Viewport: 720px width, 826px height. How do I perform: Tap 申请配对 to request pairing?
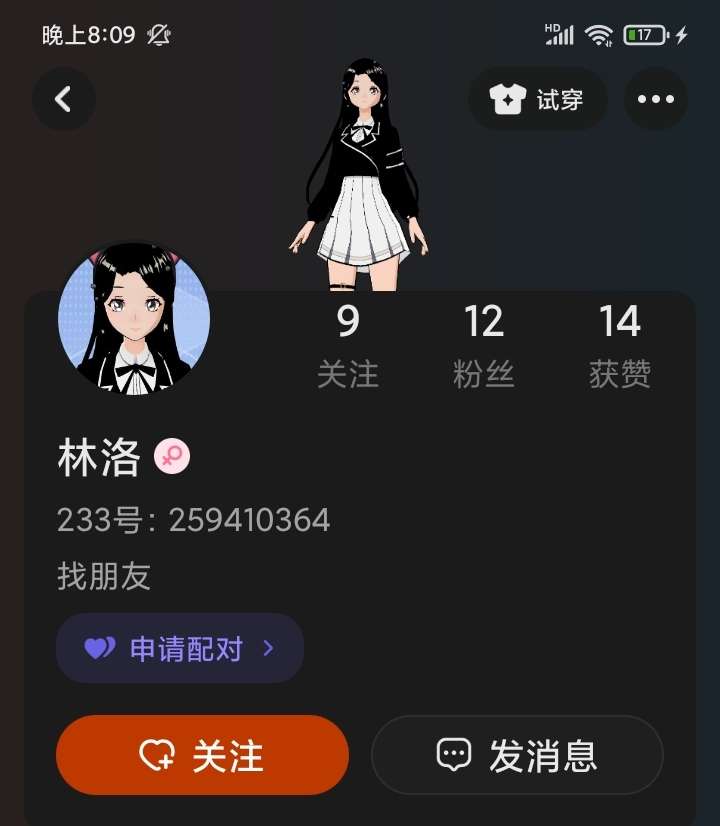[180, 648]
